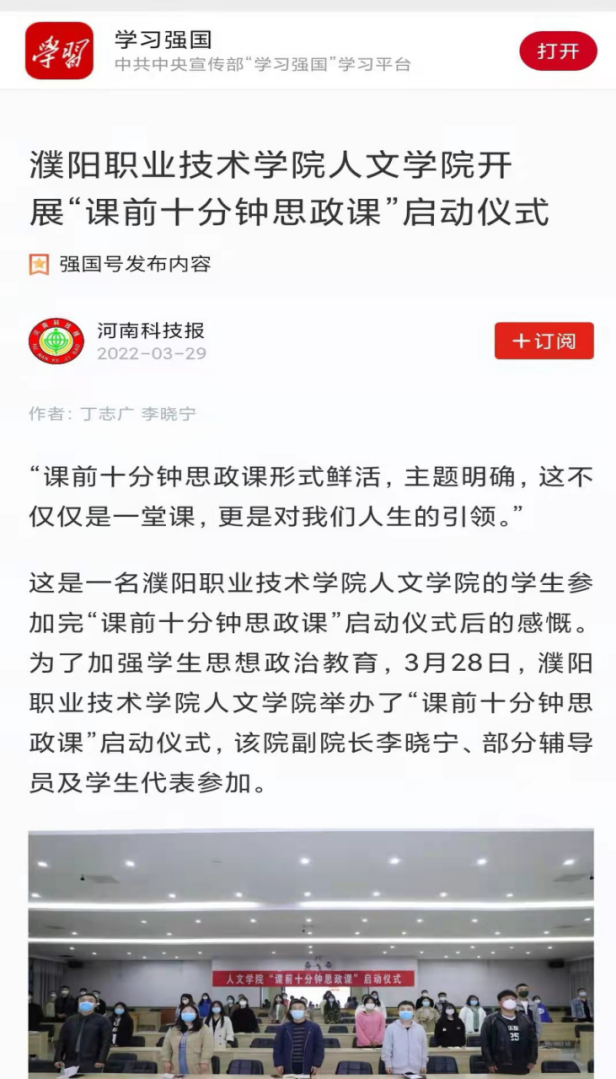This screenshot has height=1079, width=616.
Task: Tap the 打开 button to open the app
Action: point(557,51)
